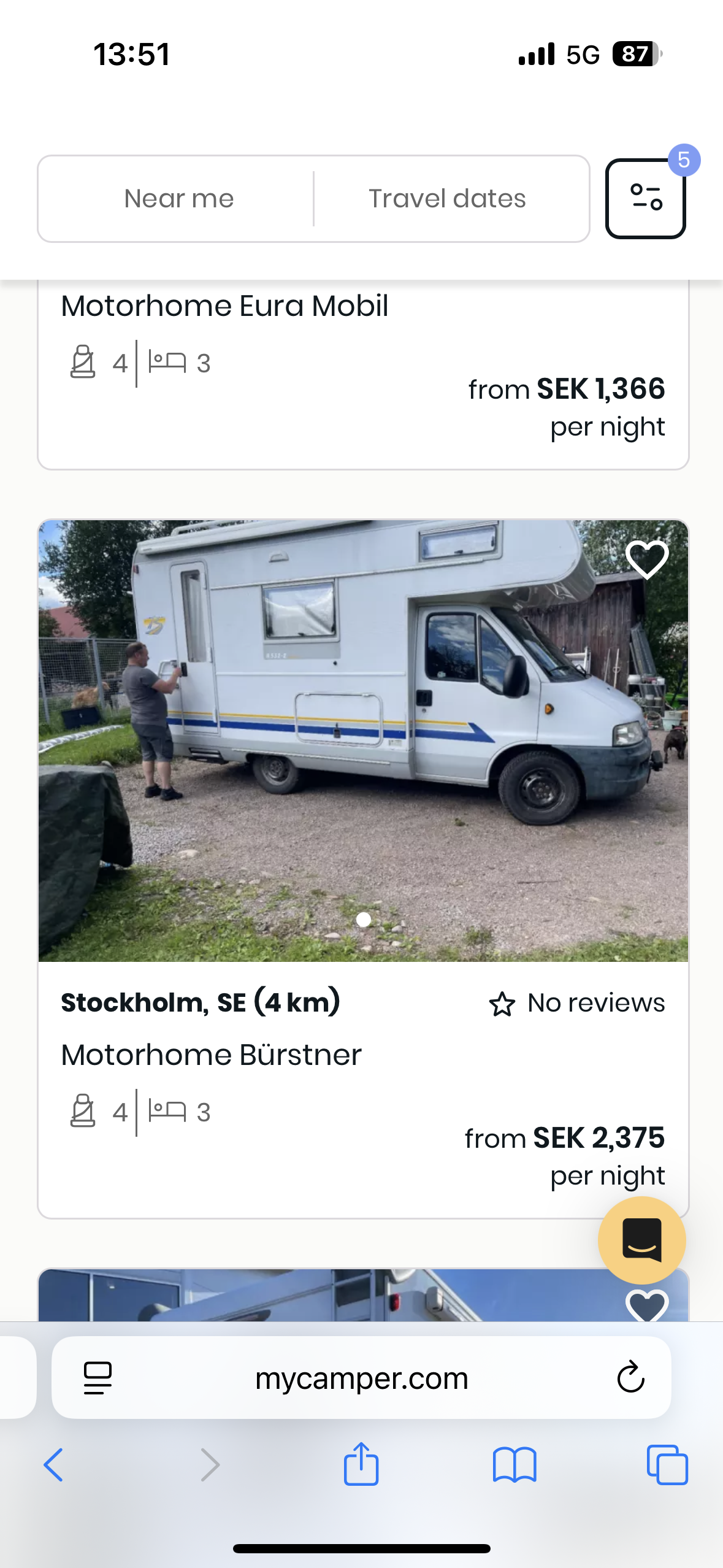Open Safari bookmarks
Image resolution: width=723 pixels, height=1568 pixels.
[x=514, y=1465]
